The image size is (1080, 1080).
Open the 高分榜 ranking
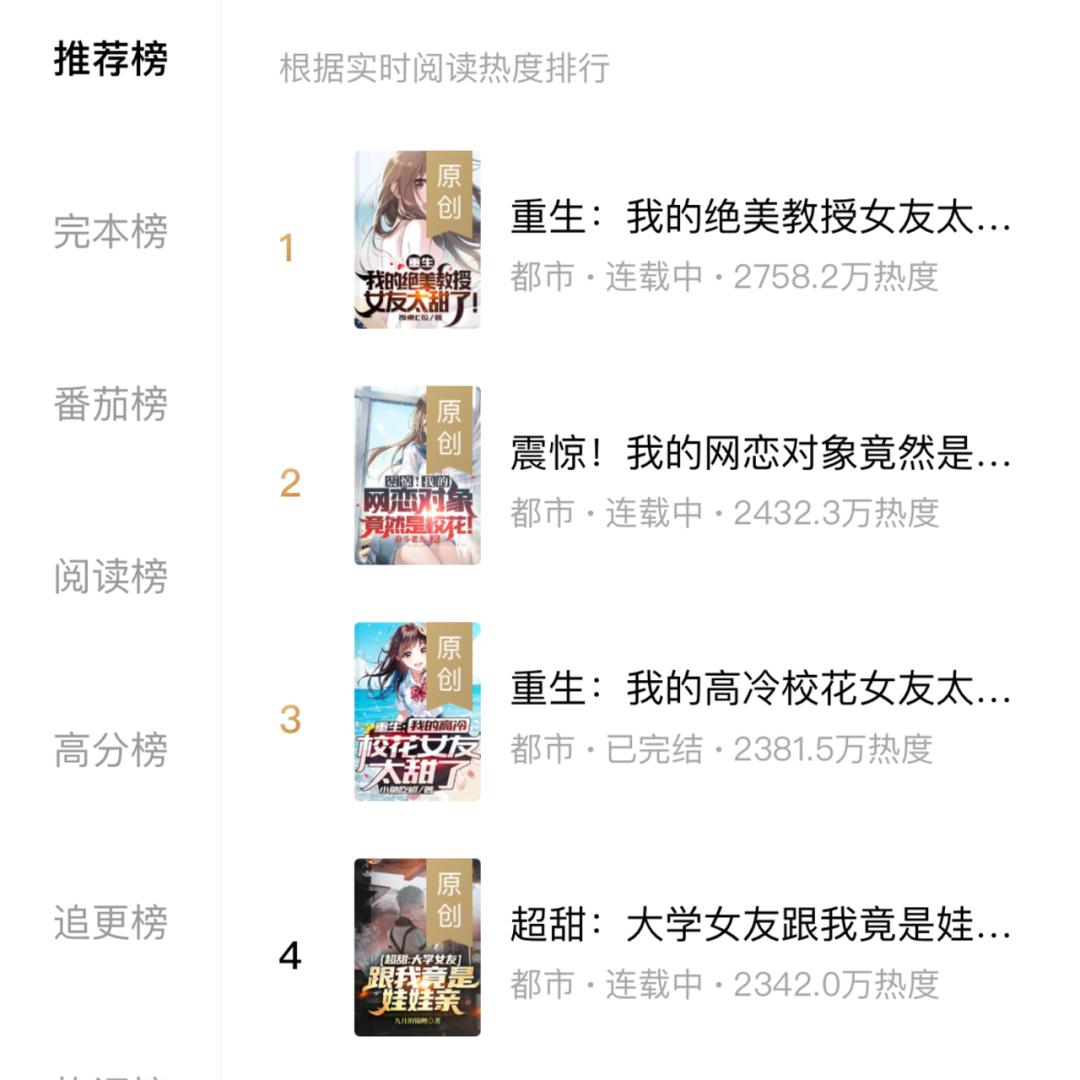point(110,750)
